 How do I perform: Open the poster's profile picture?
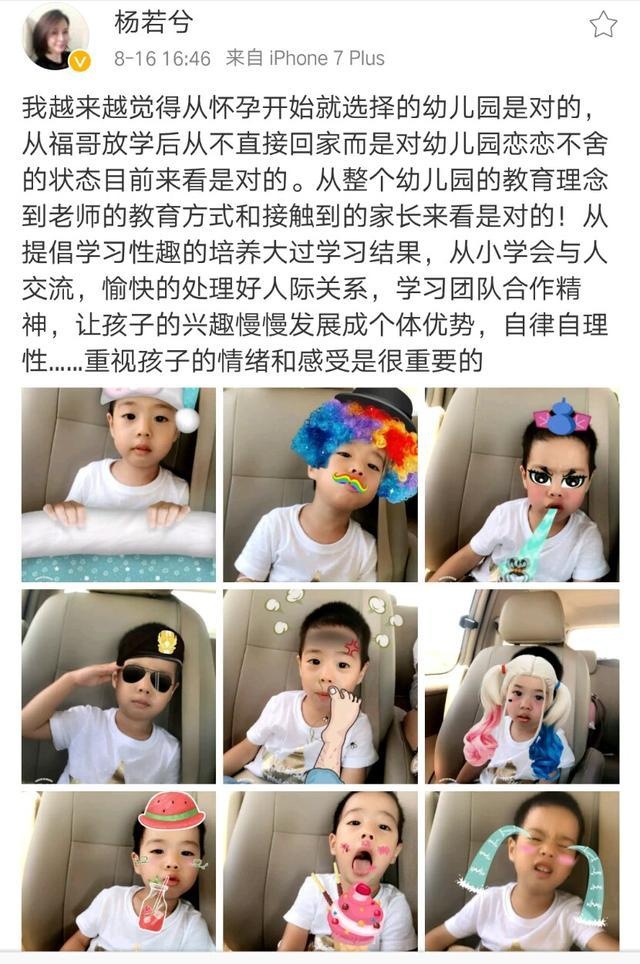tap(53, 36)
